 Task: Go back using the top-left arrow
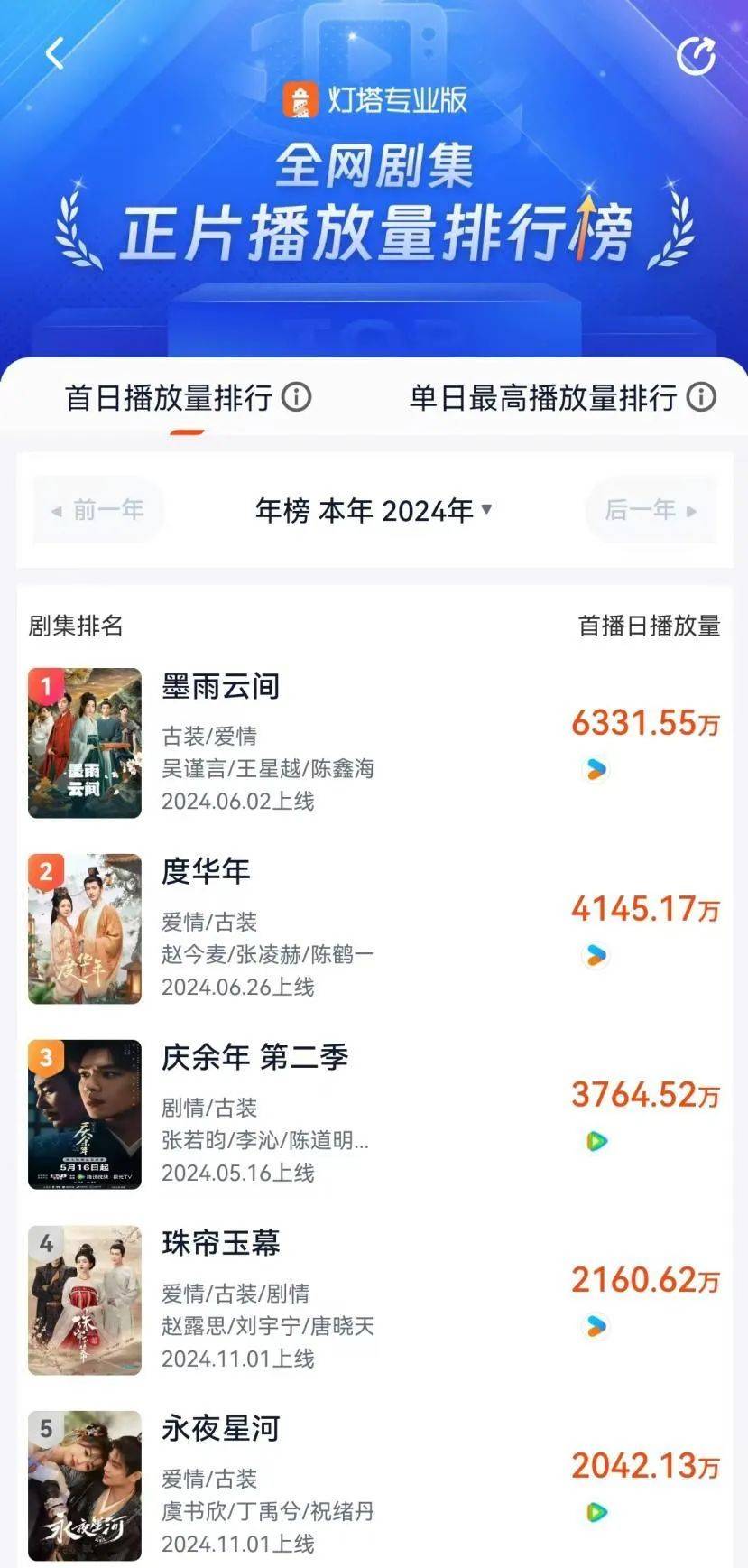[x=55, y=54]
